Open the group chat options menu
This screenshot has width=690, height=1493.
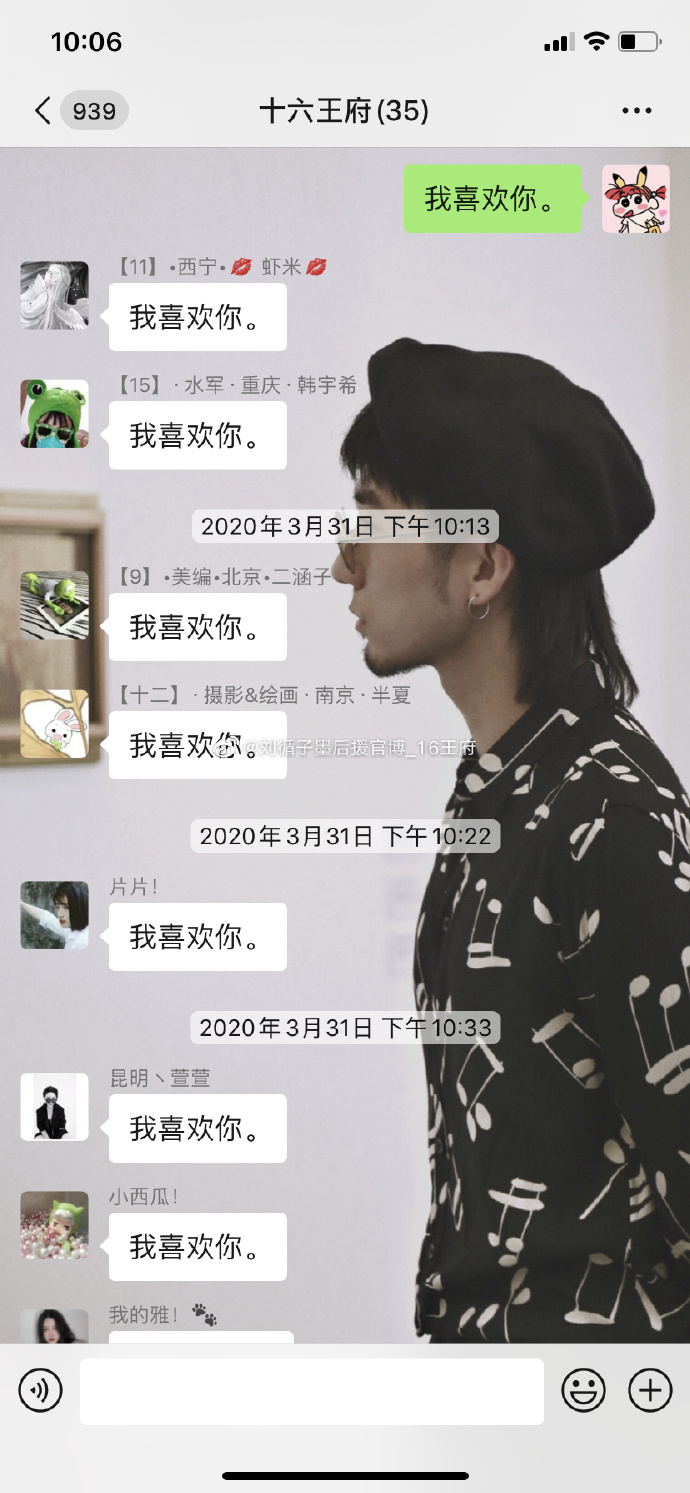click(x=636, y=111)
